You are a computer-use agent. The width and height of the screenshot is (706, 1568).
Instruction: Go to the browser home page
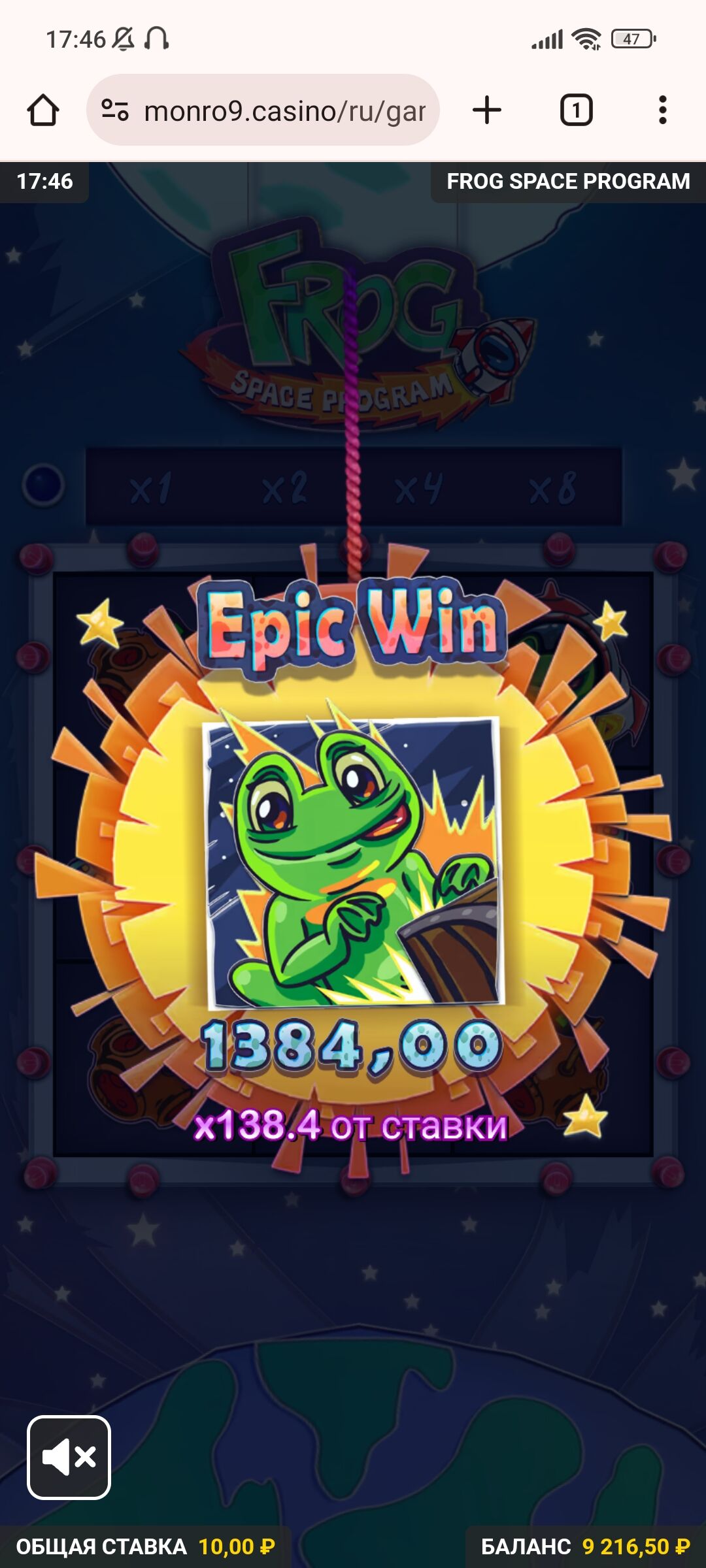tap(43, 110)
